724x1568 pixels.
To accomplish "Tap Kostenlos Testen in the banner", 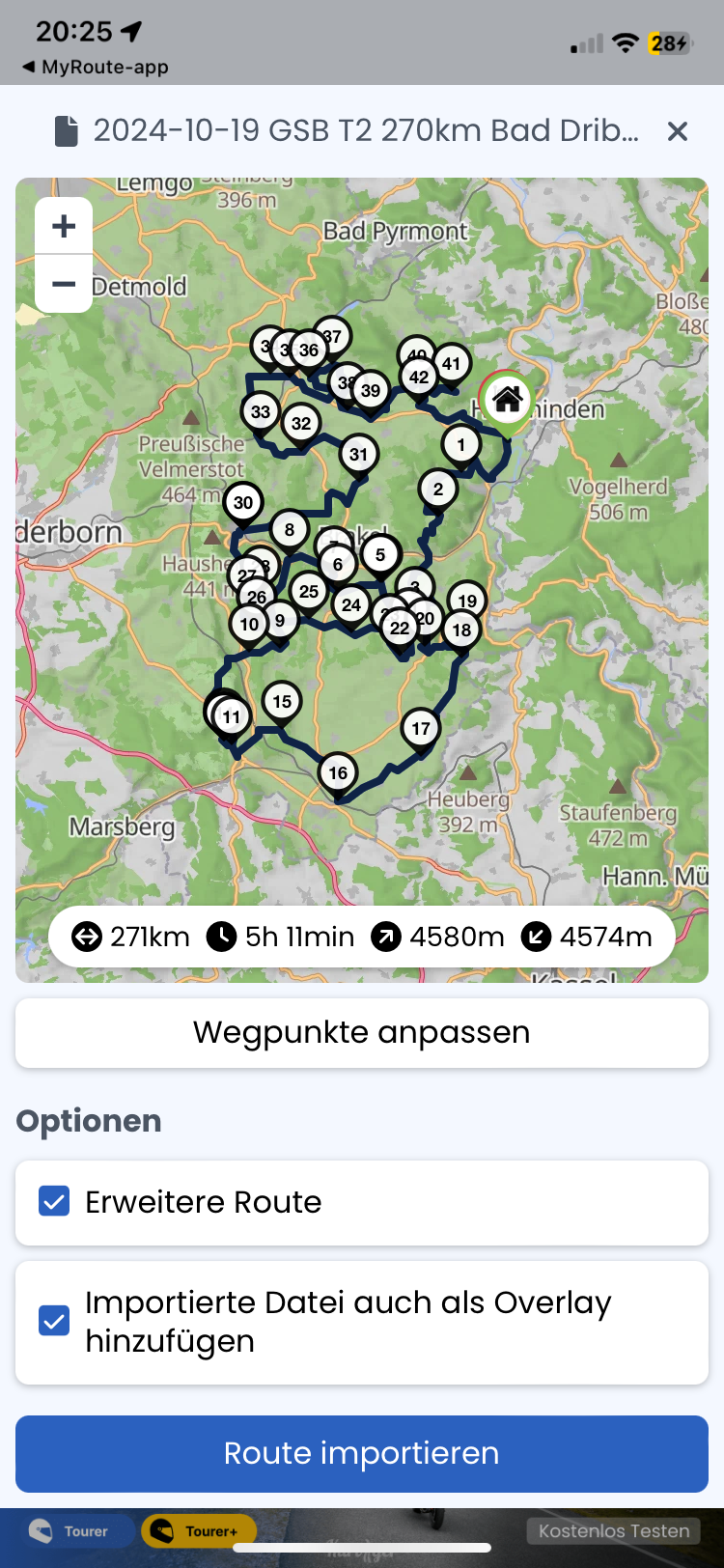I will point(614,1530).
